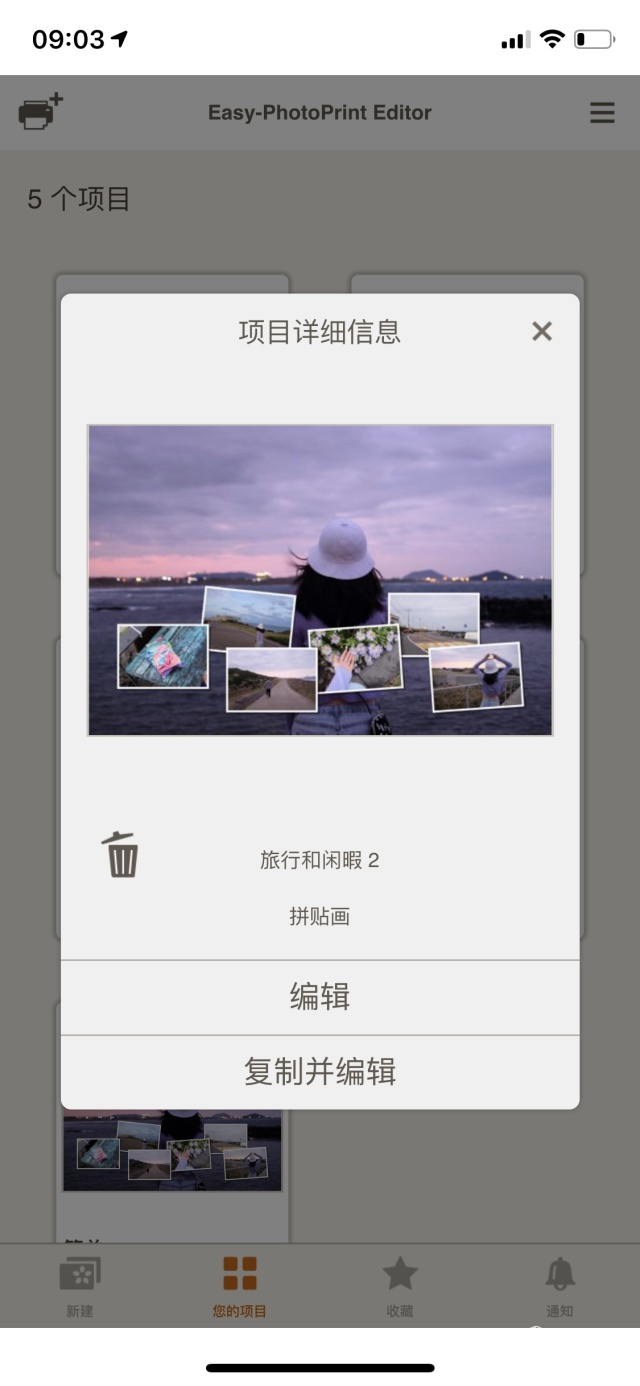The image size is (640, 1386).
Task: Close the 项目详细信息 dialog
Action: pos(541,331)
